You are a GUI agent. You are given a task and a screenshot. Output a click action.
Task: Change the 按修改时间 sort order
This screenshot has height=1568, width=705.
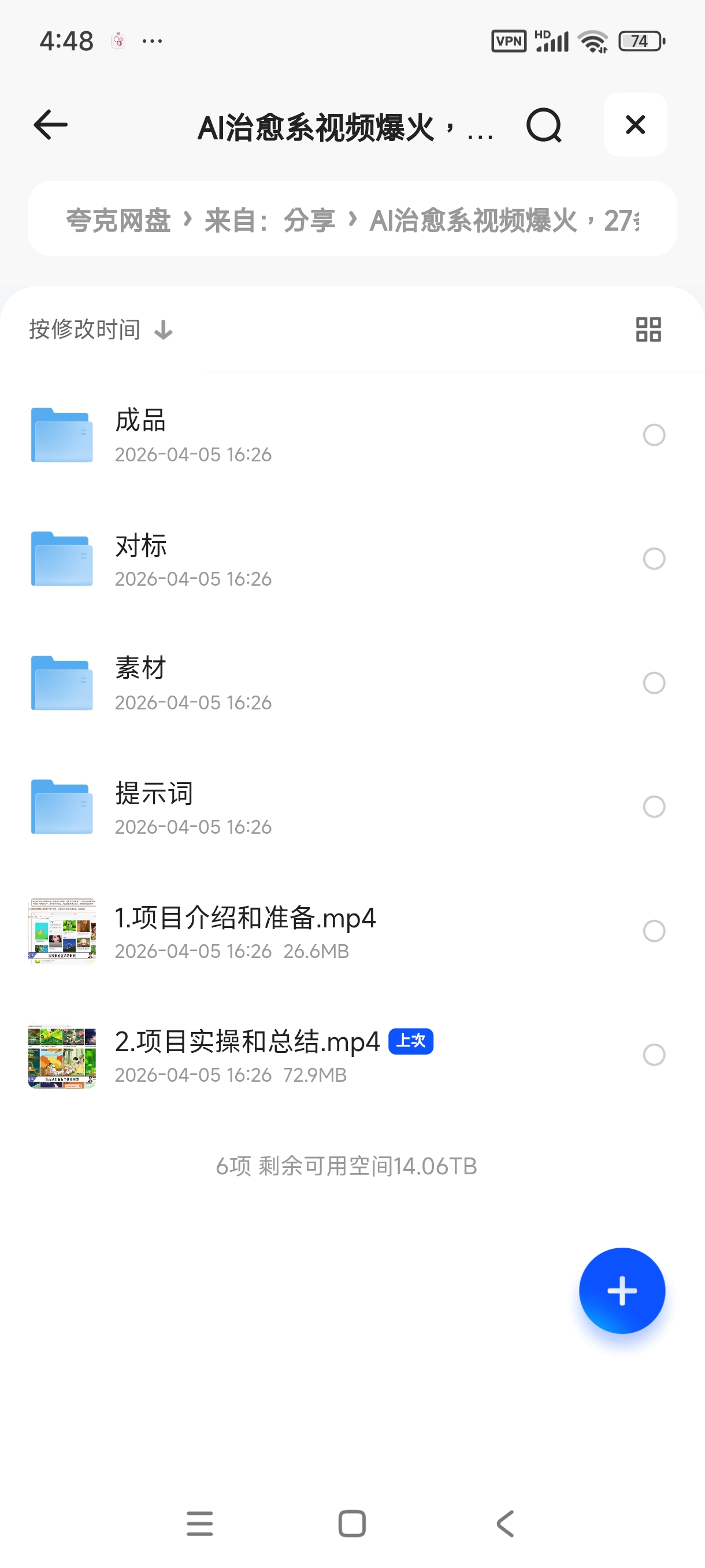coord(101,330)
